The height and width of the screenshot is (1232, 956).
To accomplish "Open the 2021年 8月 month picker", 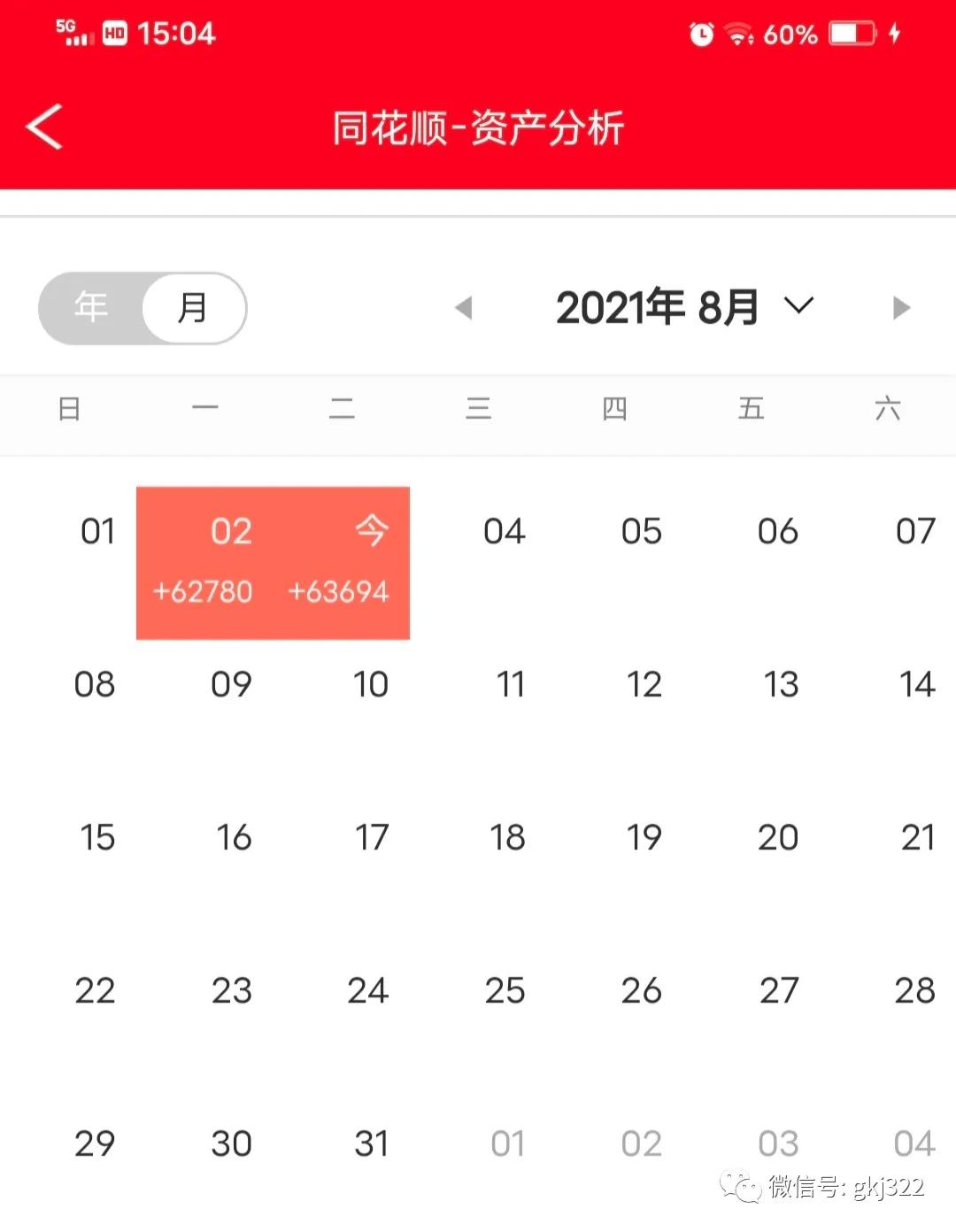I will 683,308.
